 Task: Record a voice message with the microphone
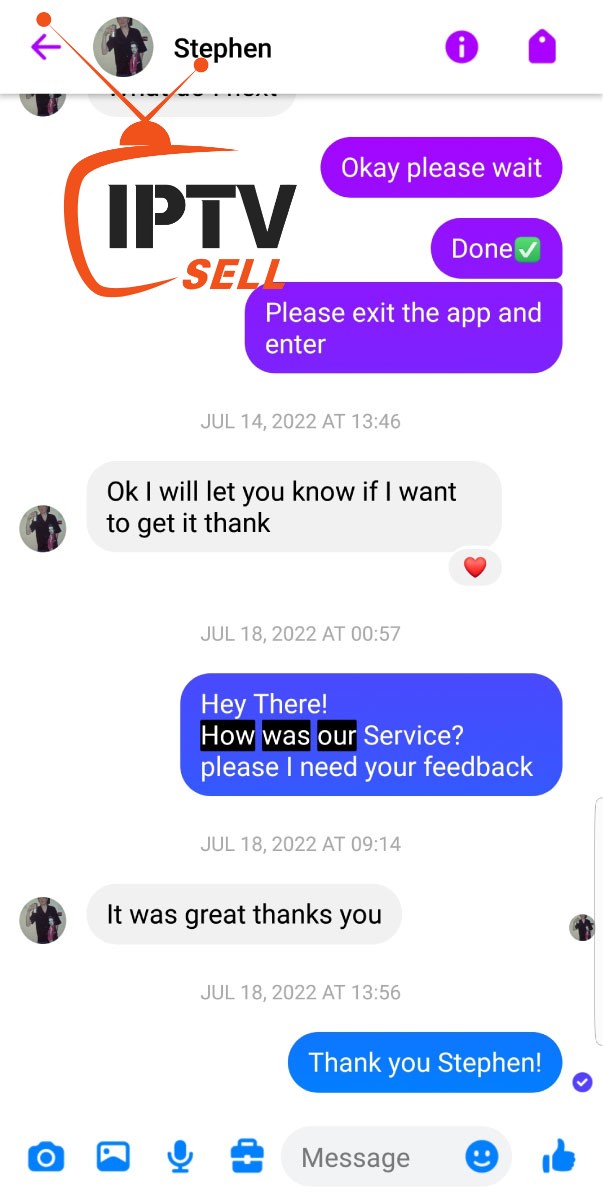click(180, 1157)
